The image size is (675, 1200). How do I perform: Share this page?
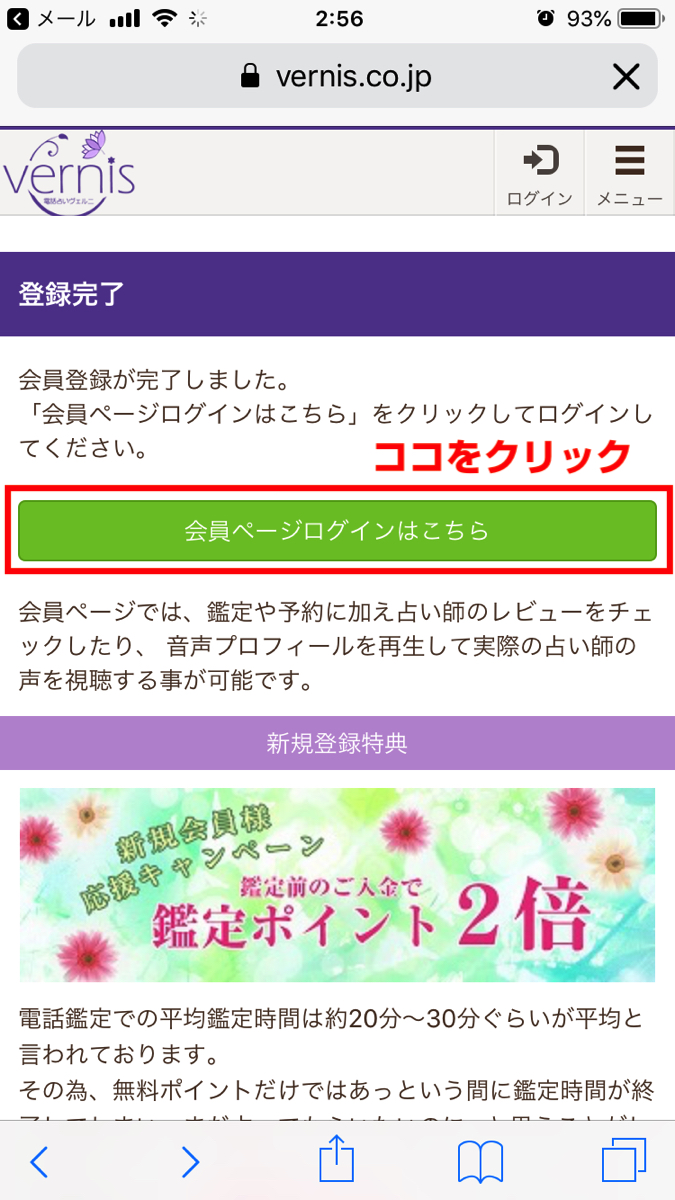coord(337,1160)
